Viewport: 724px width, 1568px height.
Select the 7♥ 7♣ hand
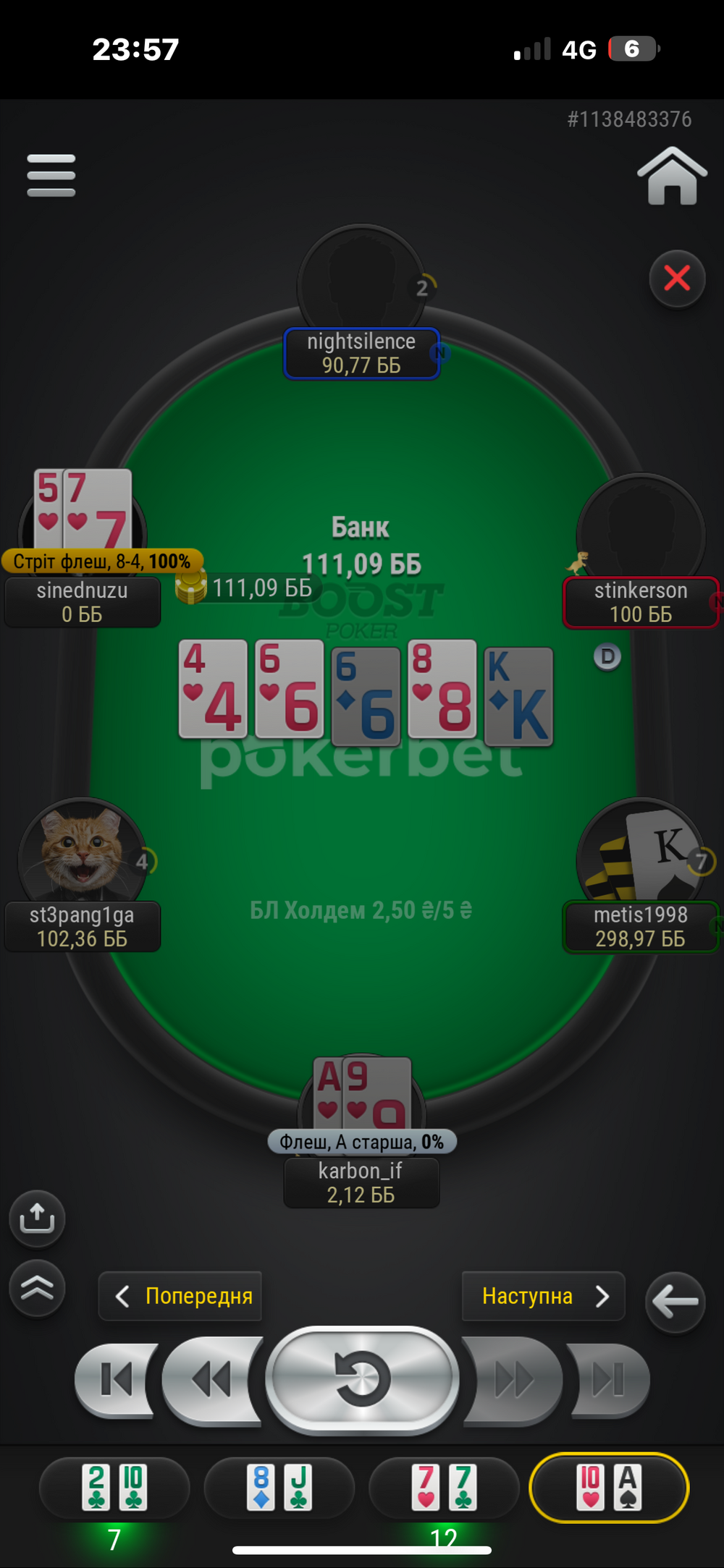(x=444, y=1488)
